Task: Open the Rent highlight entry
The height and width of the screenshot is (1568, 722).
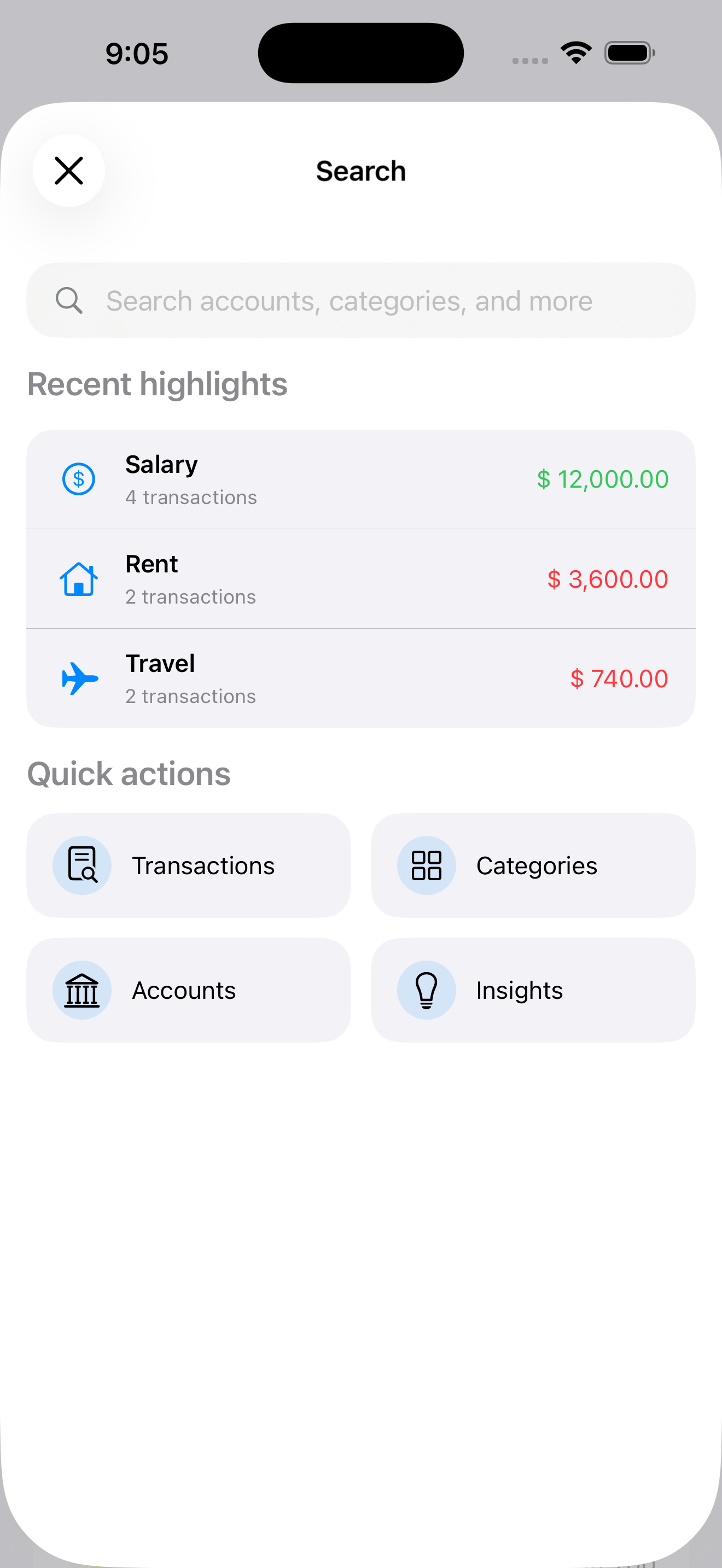Action: pos(360,579)
